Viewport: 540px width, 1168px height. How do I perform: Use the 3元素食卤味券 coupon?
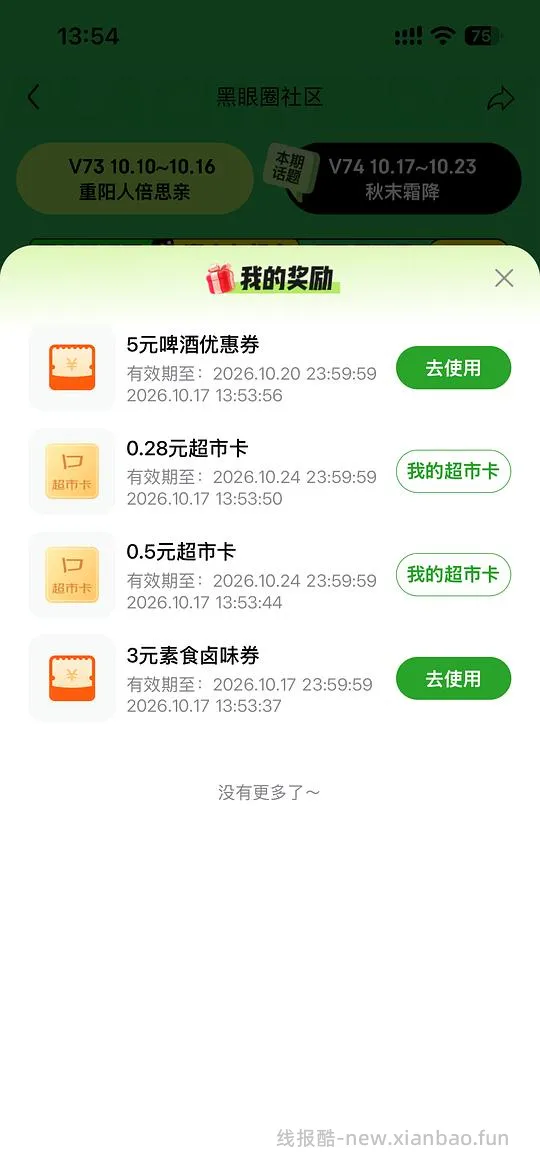pos(453,679)
